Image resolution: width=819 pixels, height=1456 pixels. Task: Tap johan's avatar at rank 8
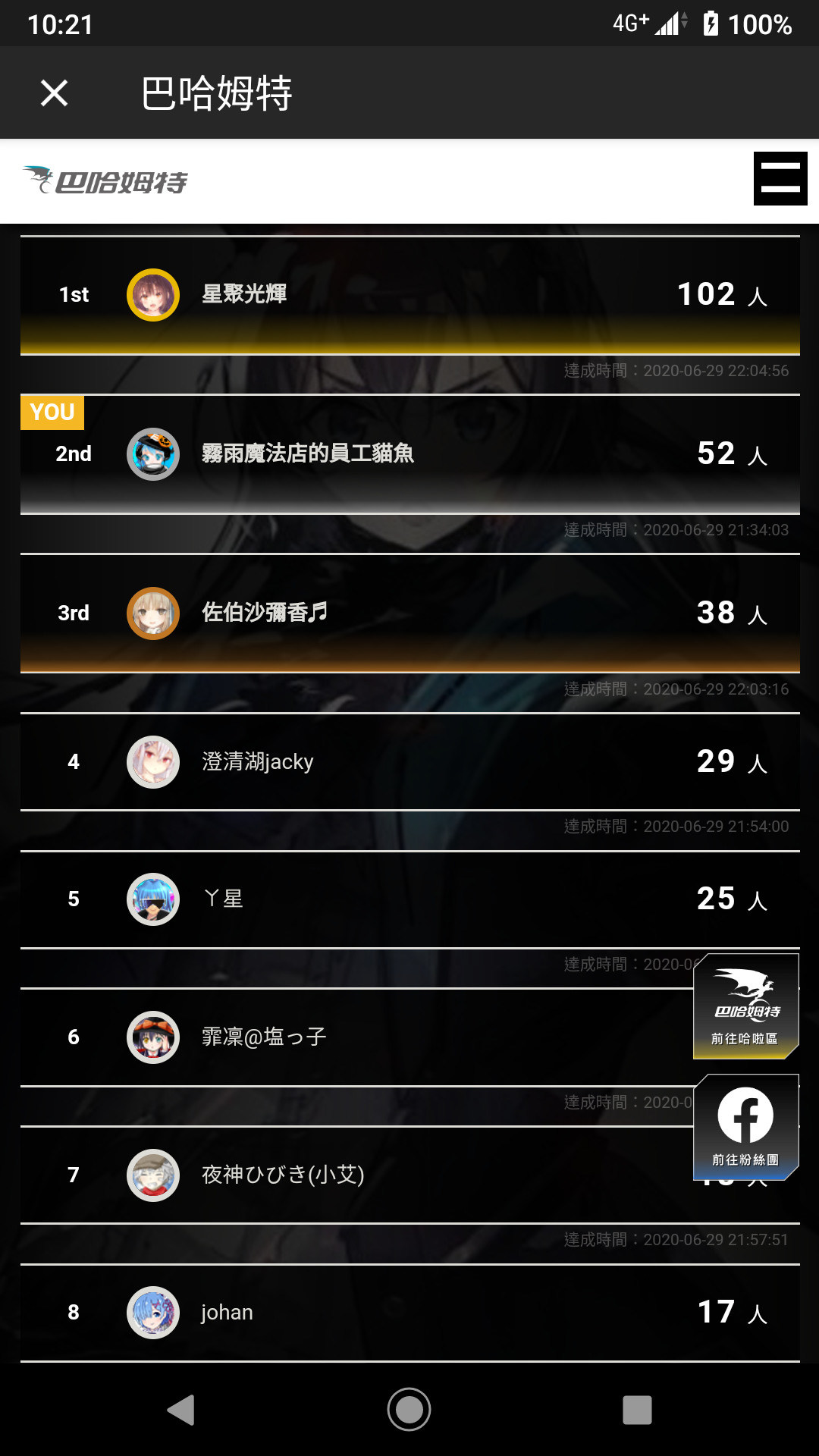[x=152, y=1312]
